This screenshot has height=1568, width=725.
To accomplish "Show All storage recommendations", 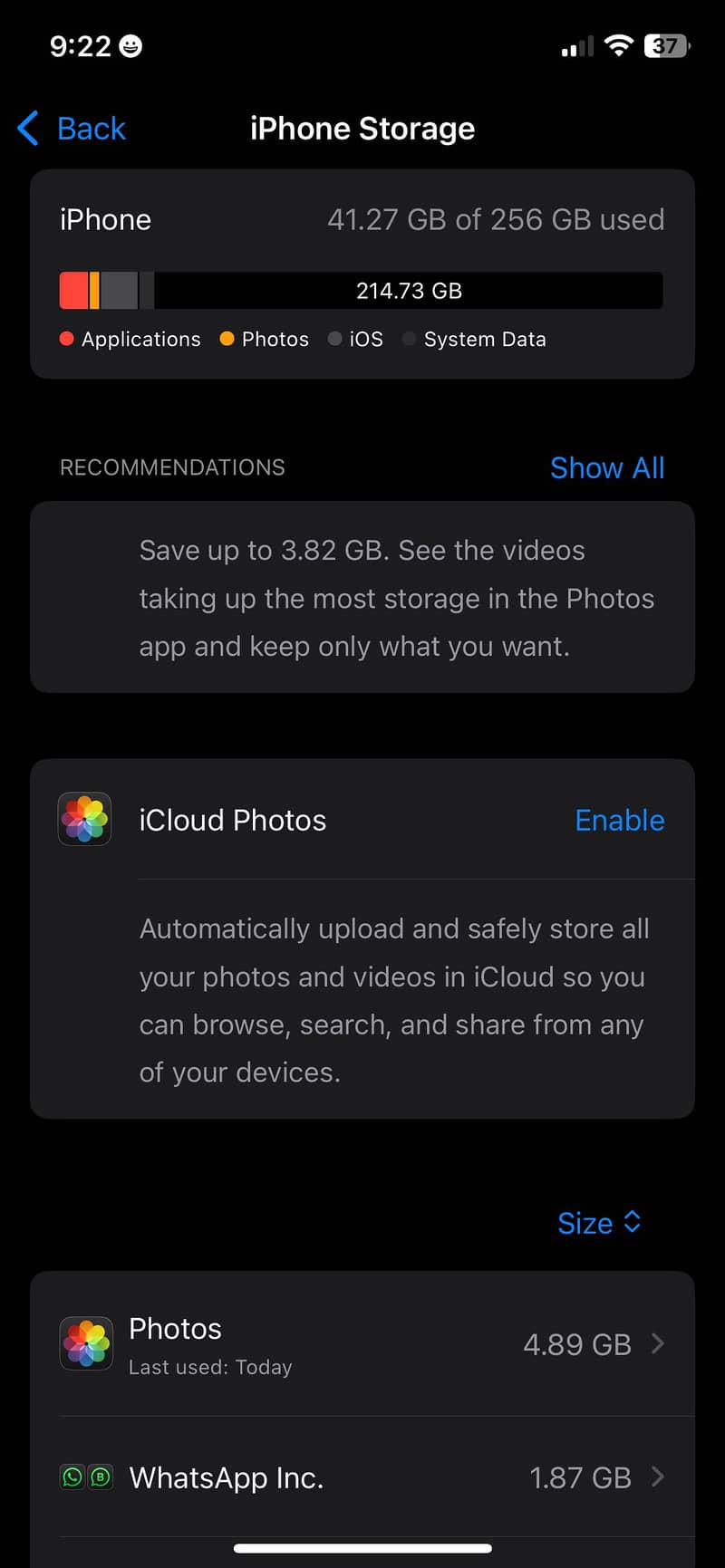I will point(606,467).
